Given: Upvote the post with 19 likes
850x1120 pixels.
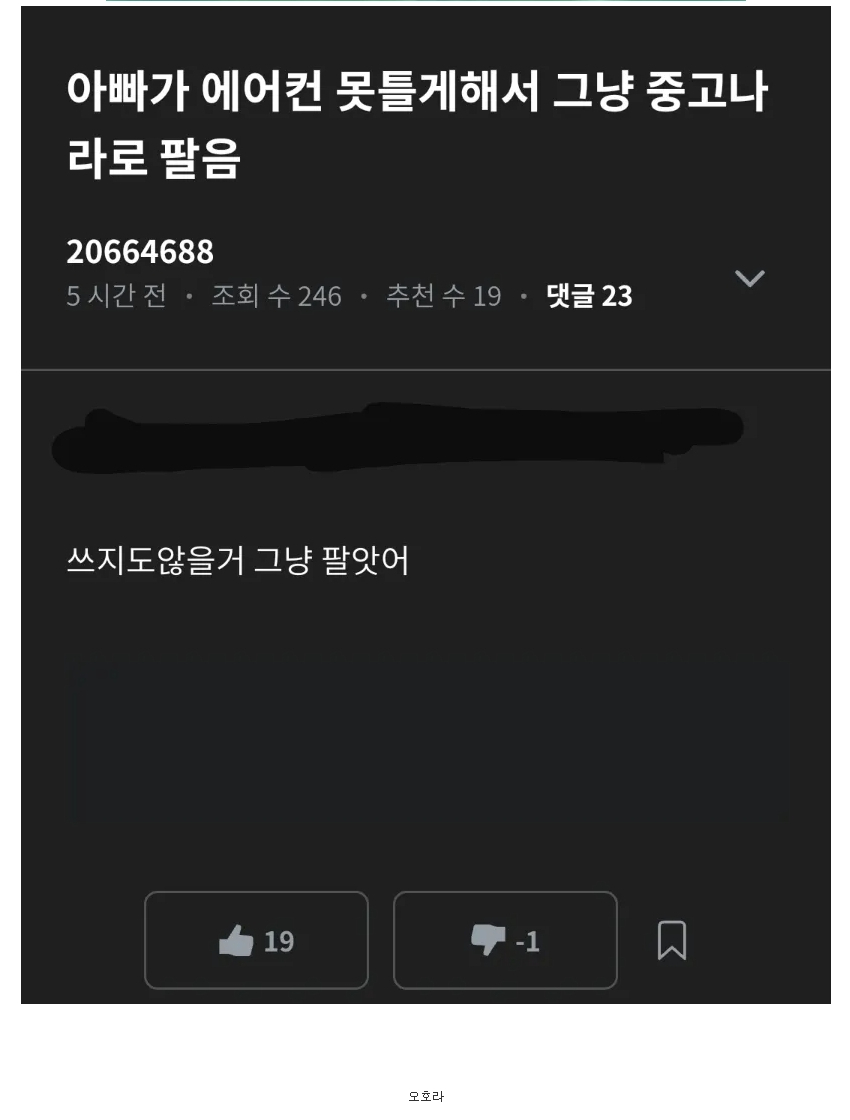Looking at the screenshot, I should (256, 940).
